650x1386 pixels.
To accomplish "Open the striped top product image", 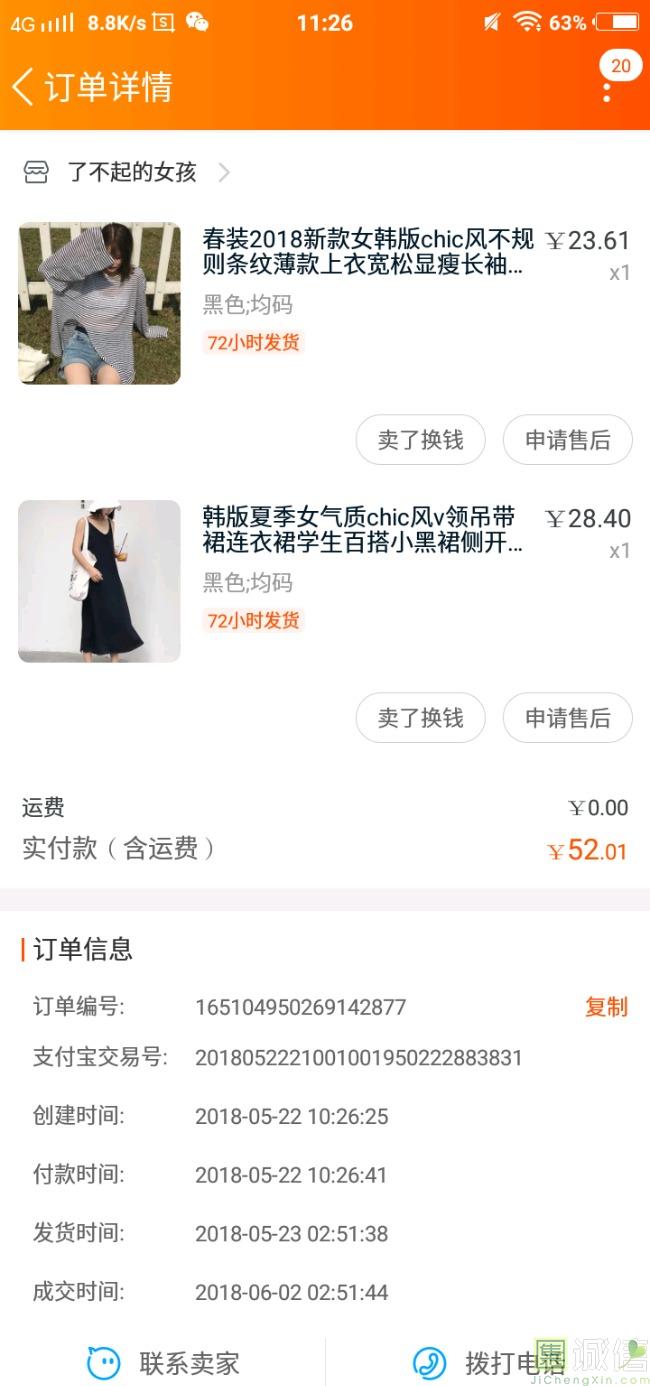I will [x=99, y=303].
